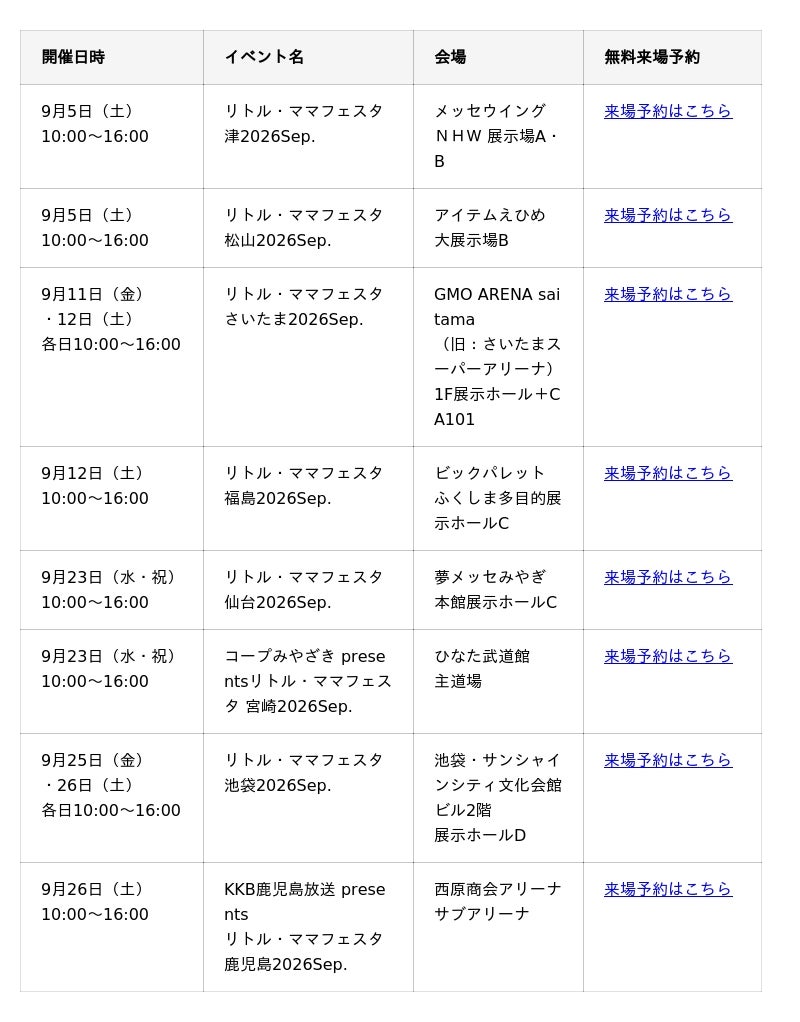The width and height of the screenshot is (800, 1022).
Task: Open 来場予約はこちら for 仙台2026Sep.
Action: [668, 577]
